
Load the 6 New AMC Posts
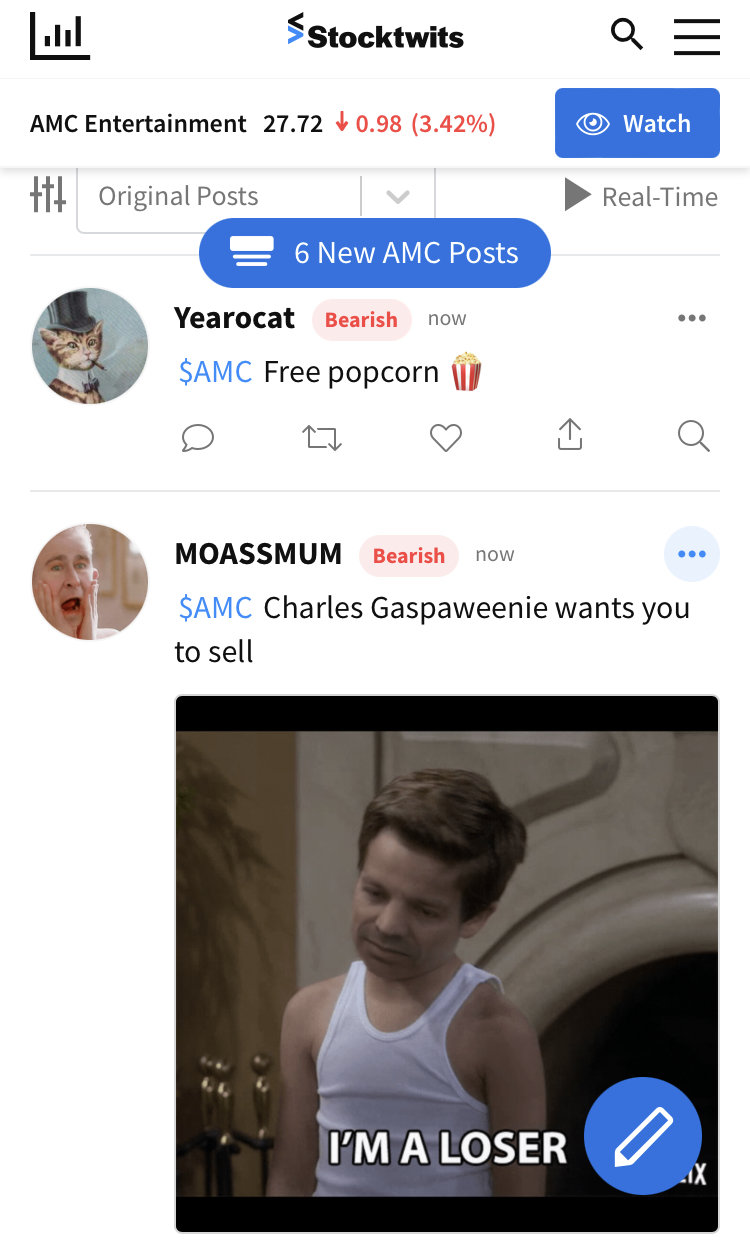[x=375, y=253]
